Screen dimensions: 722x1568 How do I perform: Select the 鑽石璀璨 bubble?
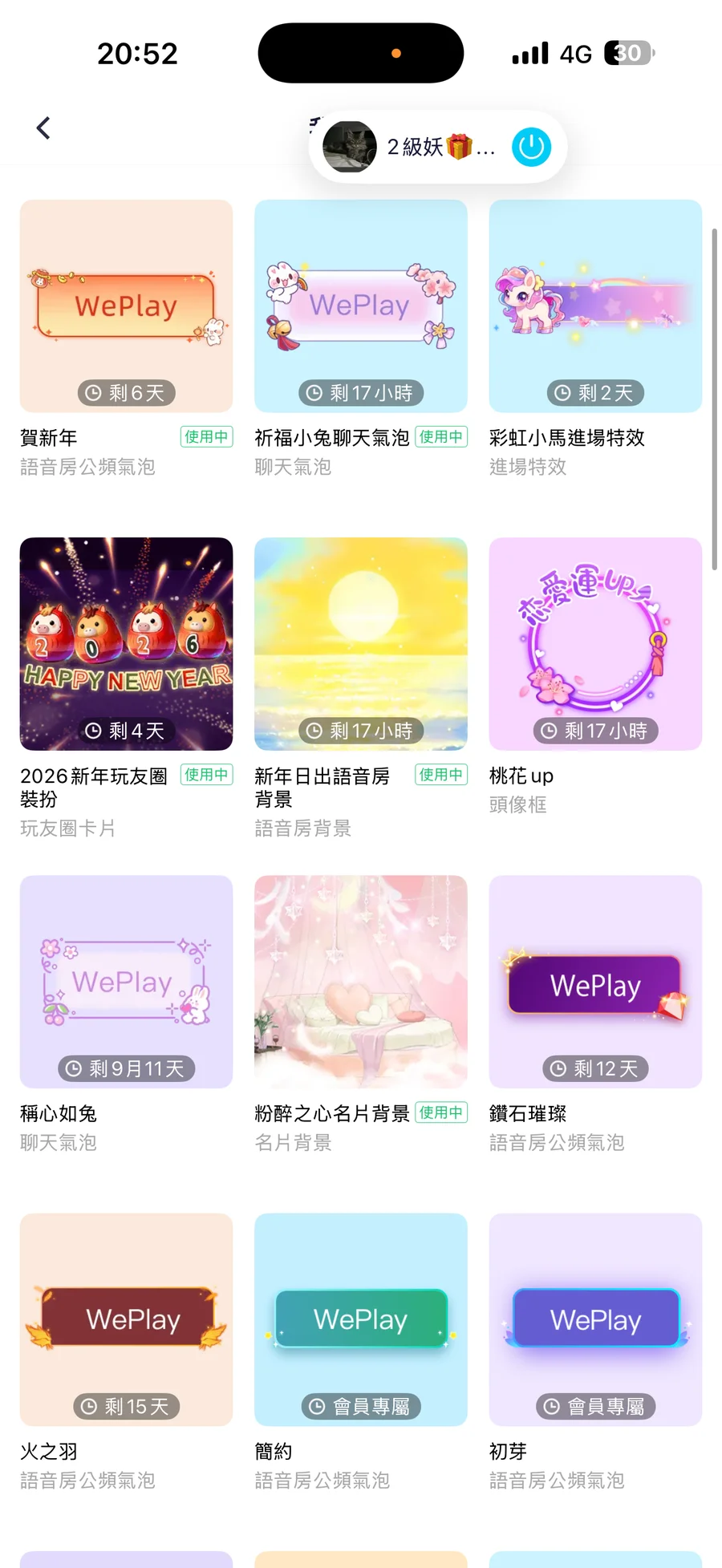(595, 982)
